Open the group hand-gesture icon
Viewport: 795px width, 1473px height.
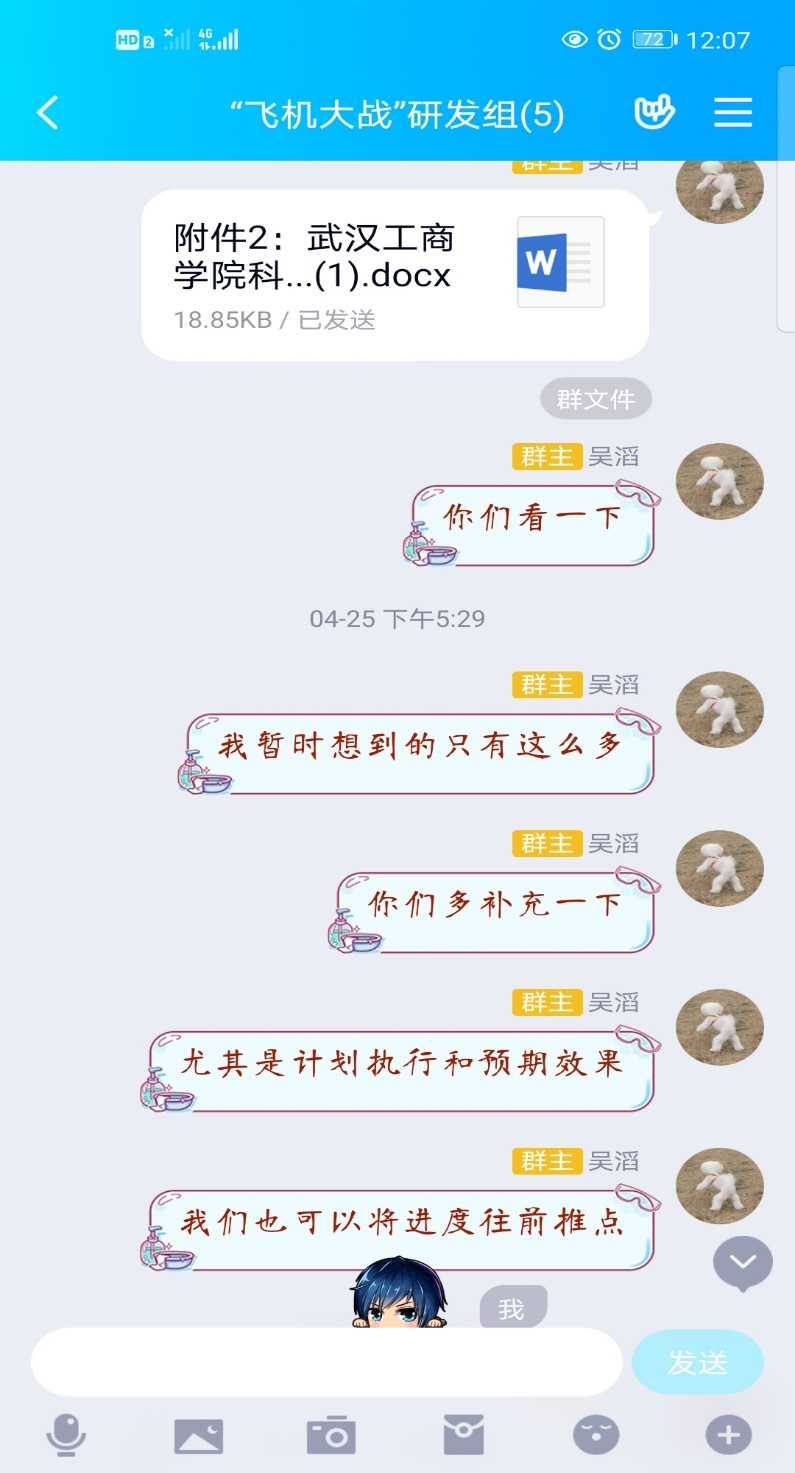coord(654,112)
